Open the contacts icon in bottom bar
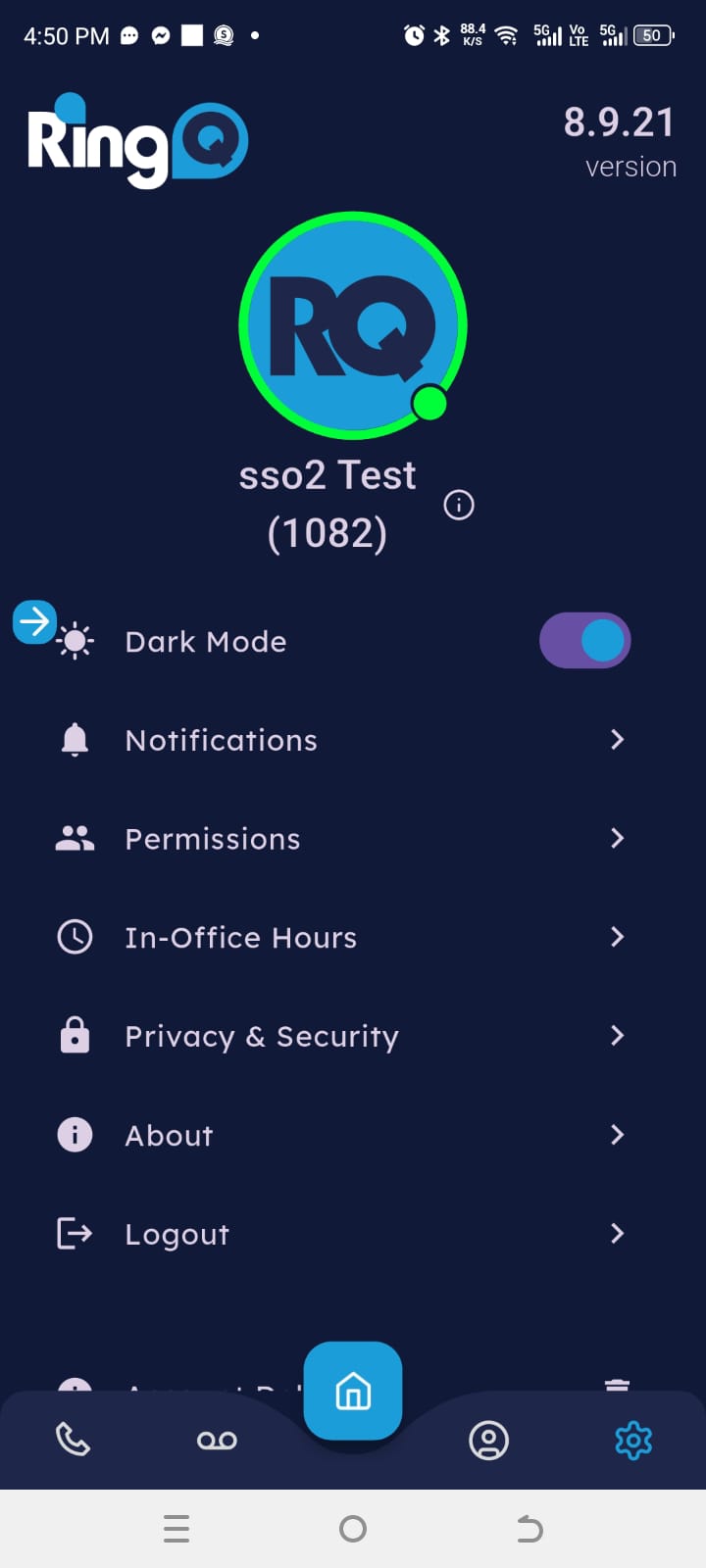The image size is (706, 1568). (489, 1441)
